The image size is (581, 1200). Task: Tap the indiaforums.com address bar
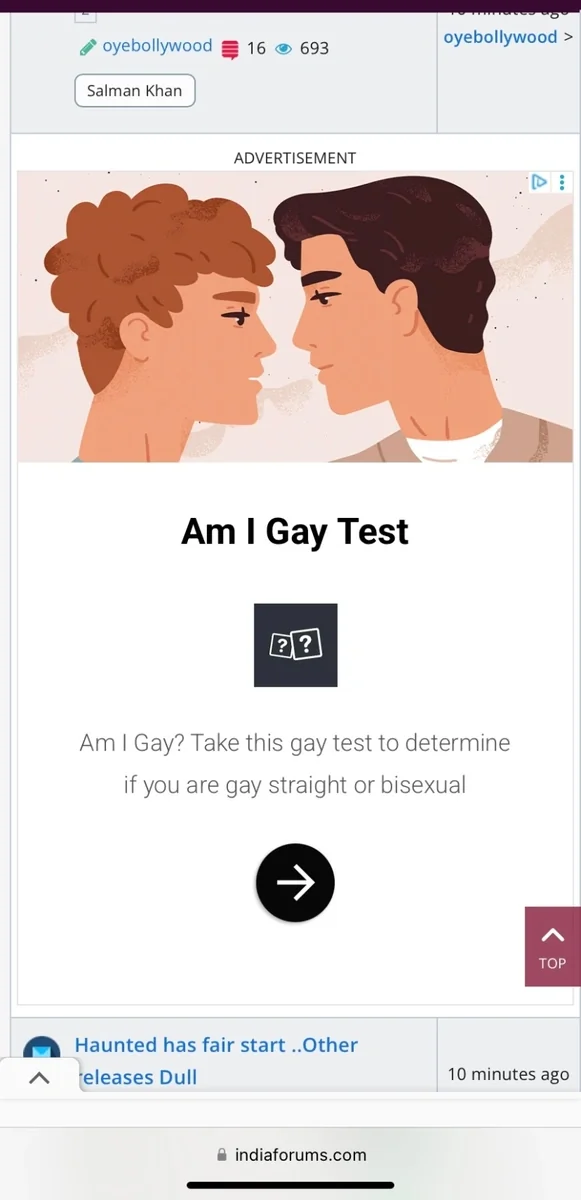tap(291, 1154)
